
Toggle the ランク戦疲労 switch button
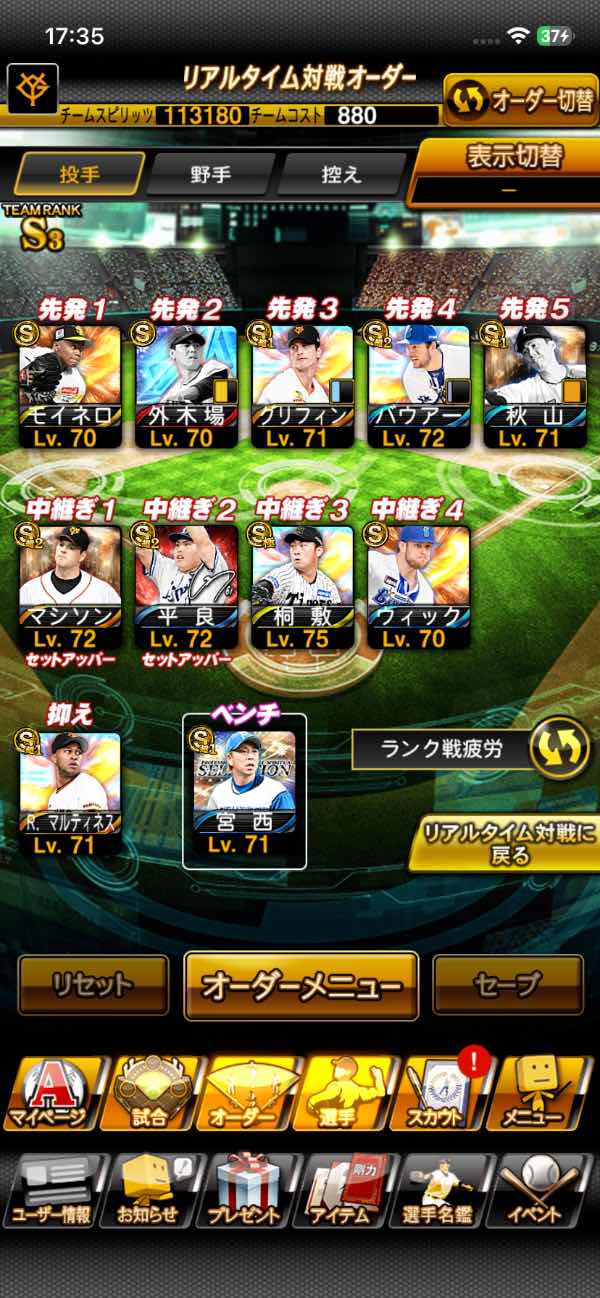pos(559,748)
